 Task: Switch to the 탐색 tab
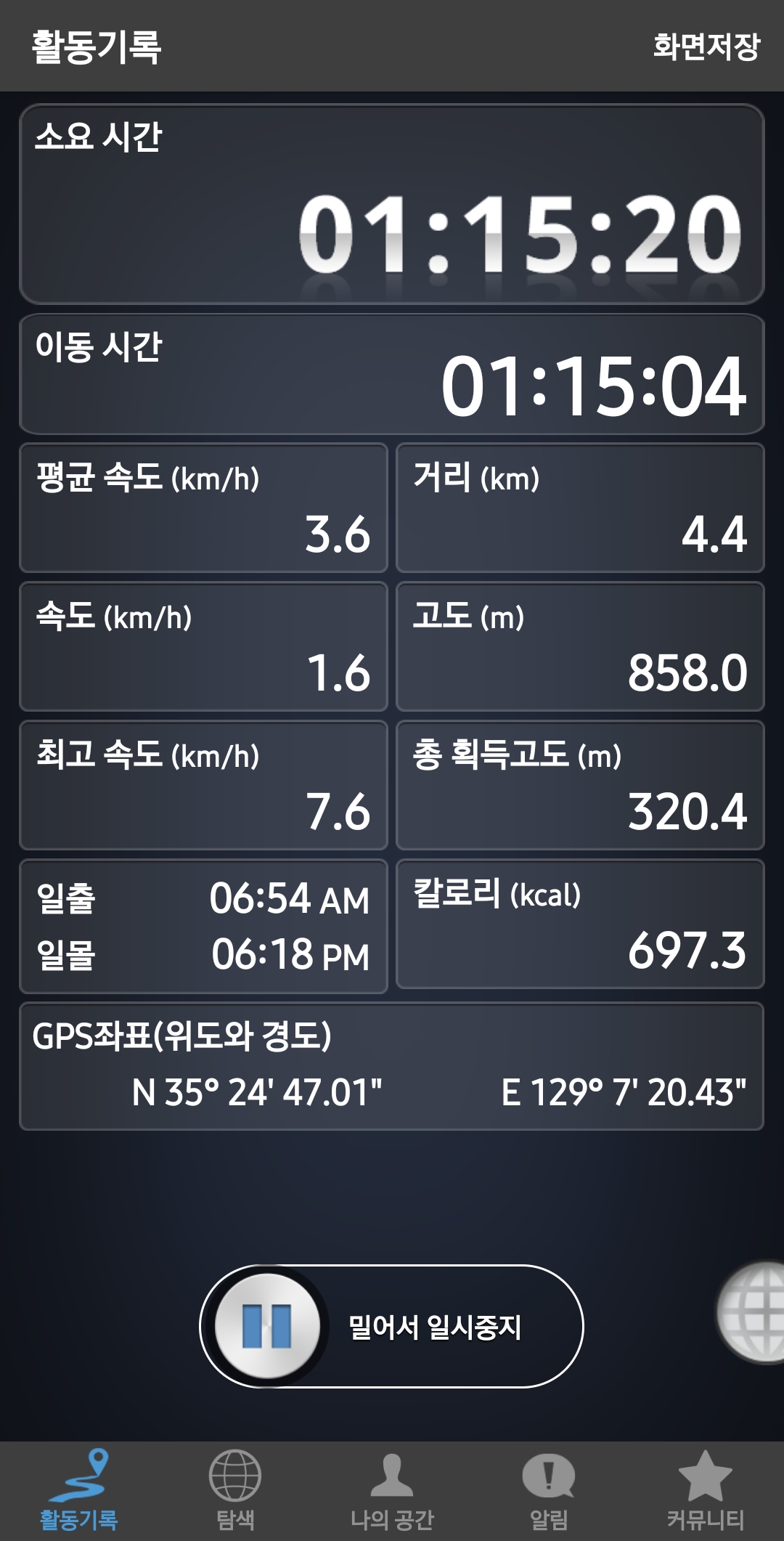[235, 1491]
